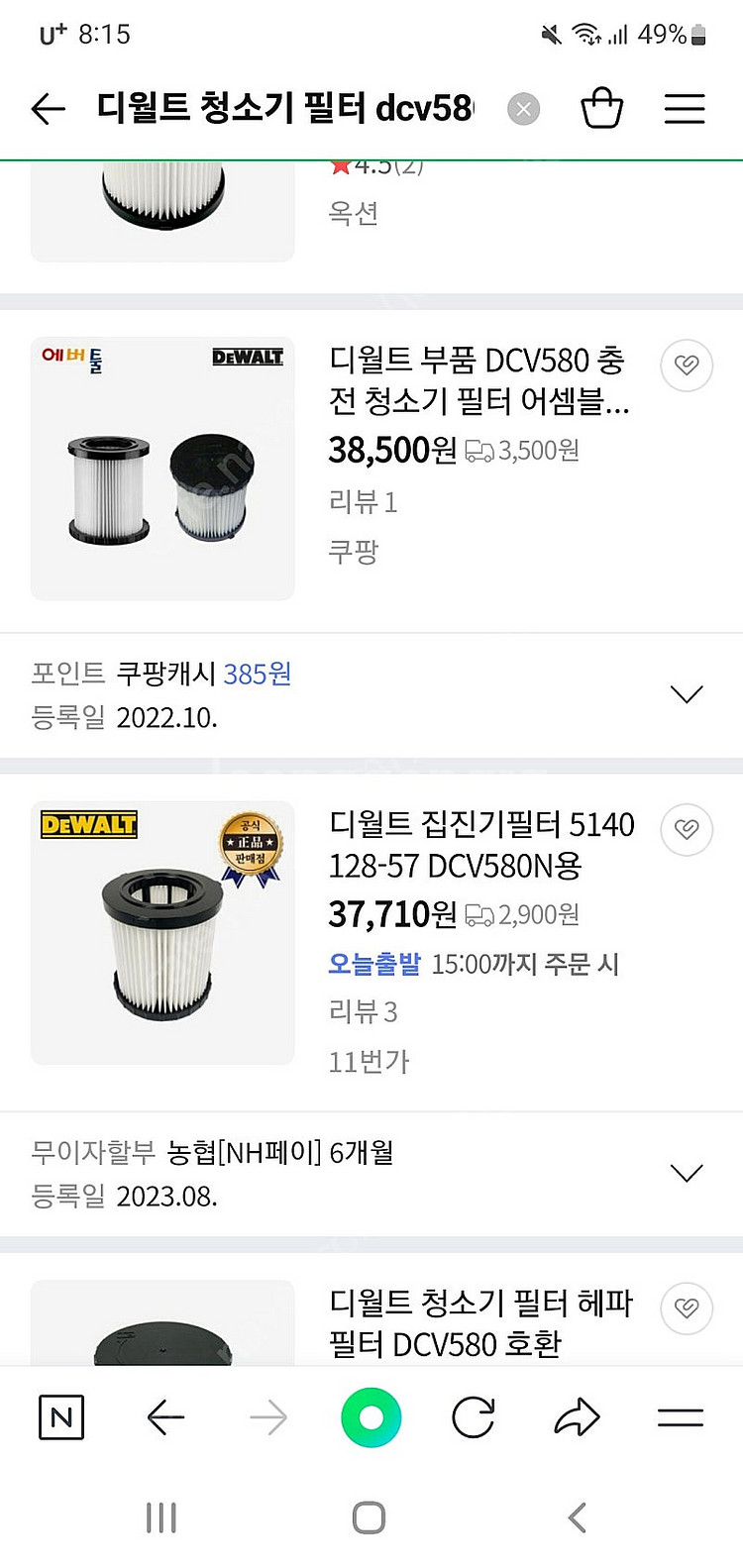Viewport: 743px width, 1568px height.
Task: Tap the green circle search button
Action: (x=371, y=1417)
